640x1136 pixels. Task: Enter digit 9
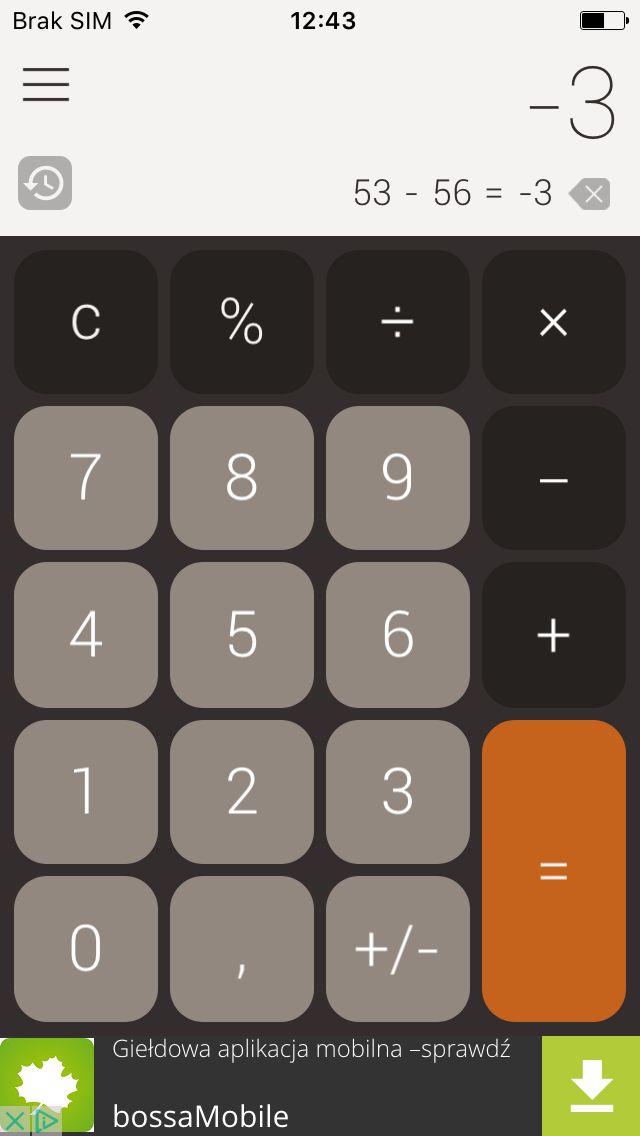click(398, 478)
